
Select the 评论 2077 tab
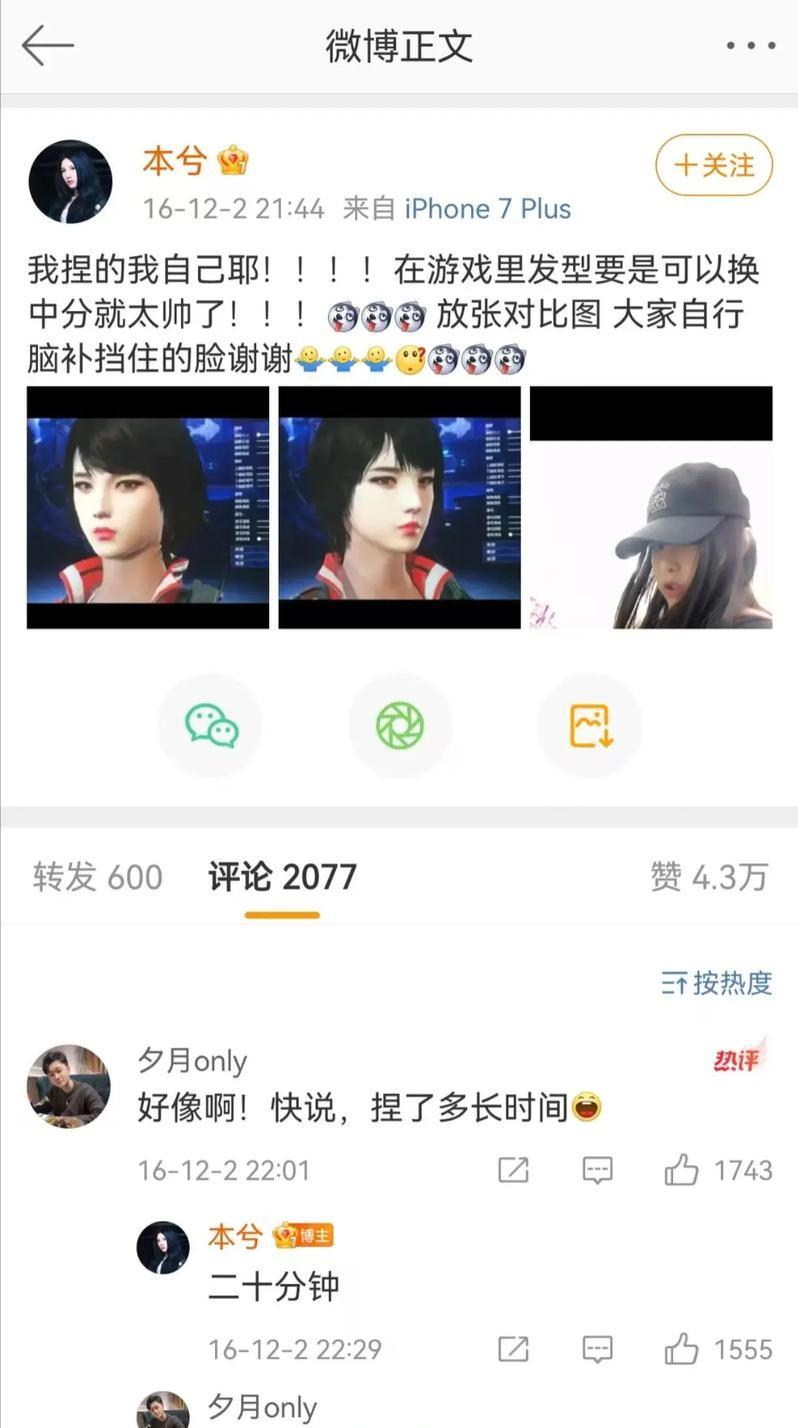tap(282, 877)
